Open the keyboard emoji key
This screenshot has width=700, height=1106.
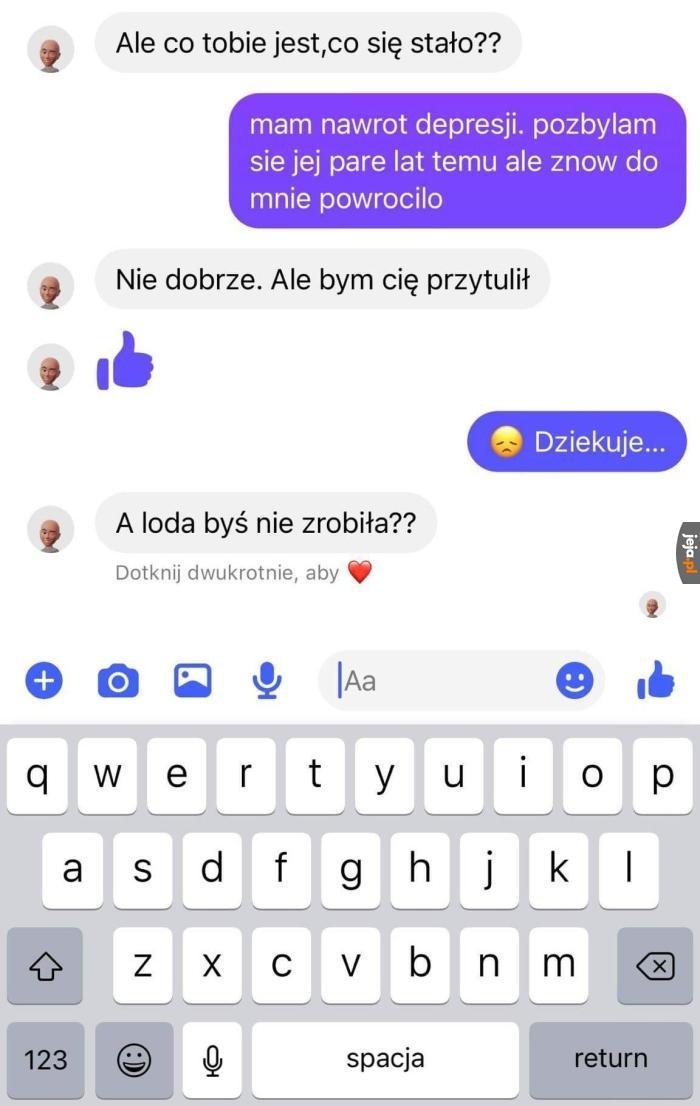click(134, 1059)
